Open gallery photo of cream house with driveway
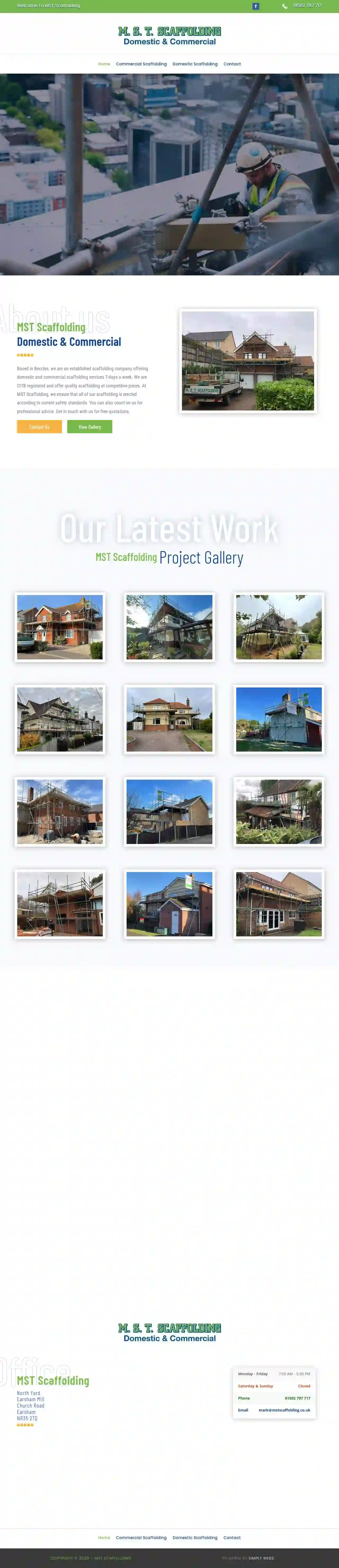The height and width of the screenshot is (1568, 339). click(169, 720)
